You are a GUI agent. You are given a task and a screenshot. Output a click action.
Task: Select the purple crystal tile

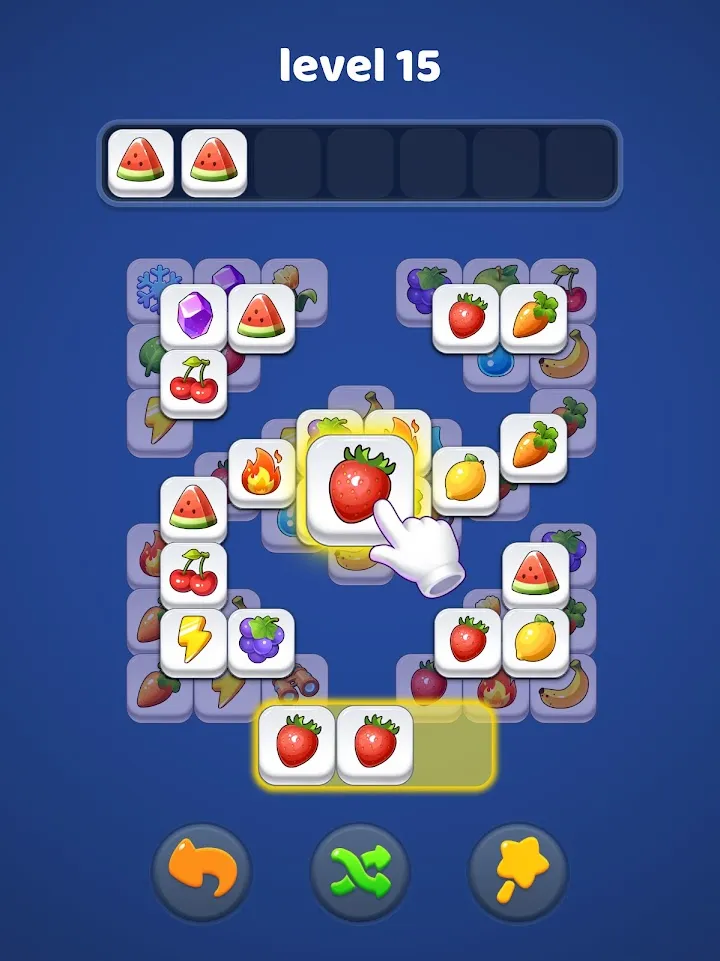[x=194, y=317]
